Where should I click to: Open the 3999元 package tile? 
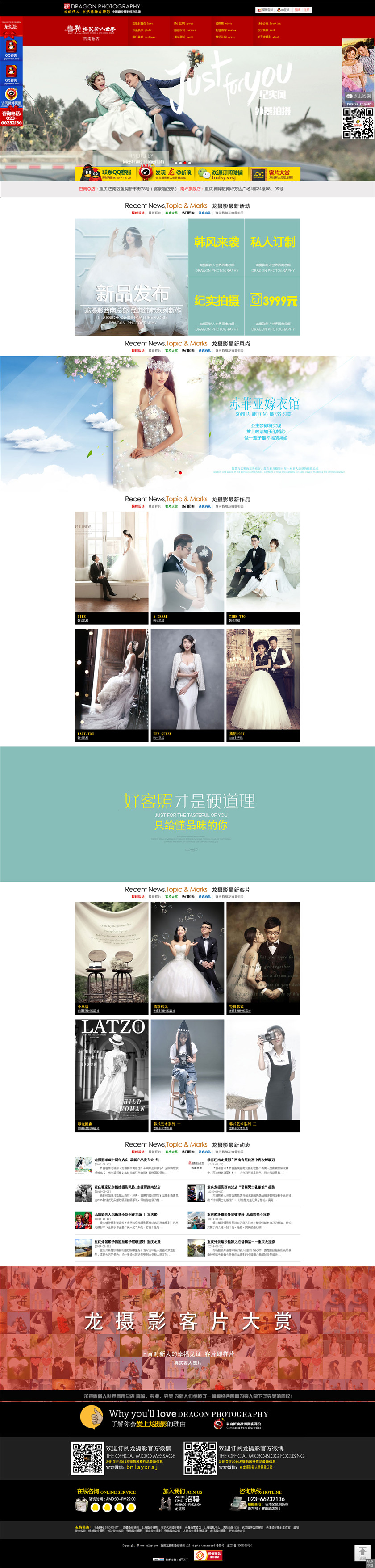pyautogui.click(x=272, y=306)
